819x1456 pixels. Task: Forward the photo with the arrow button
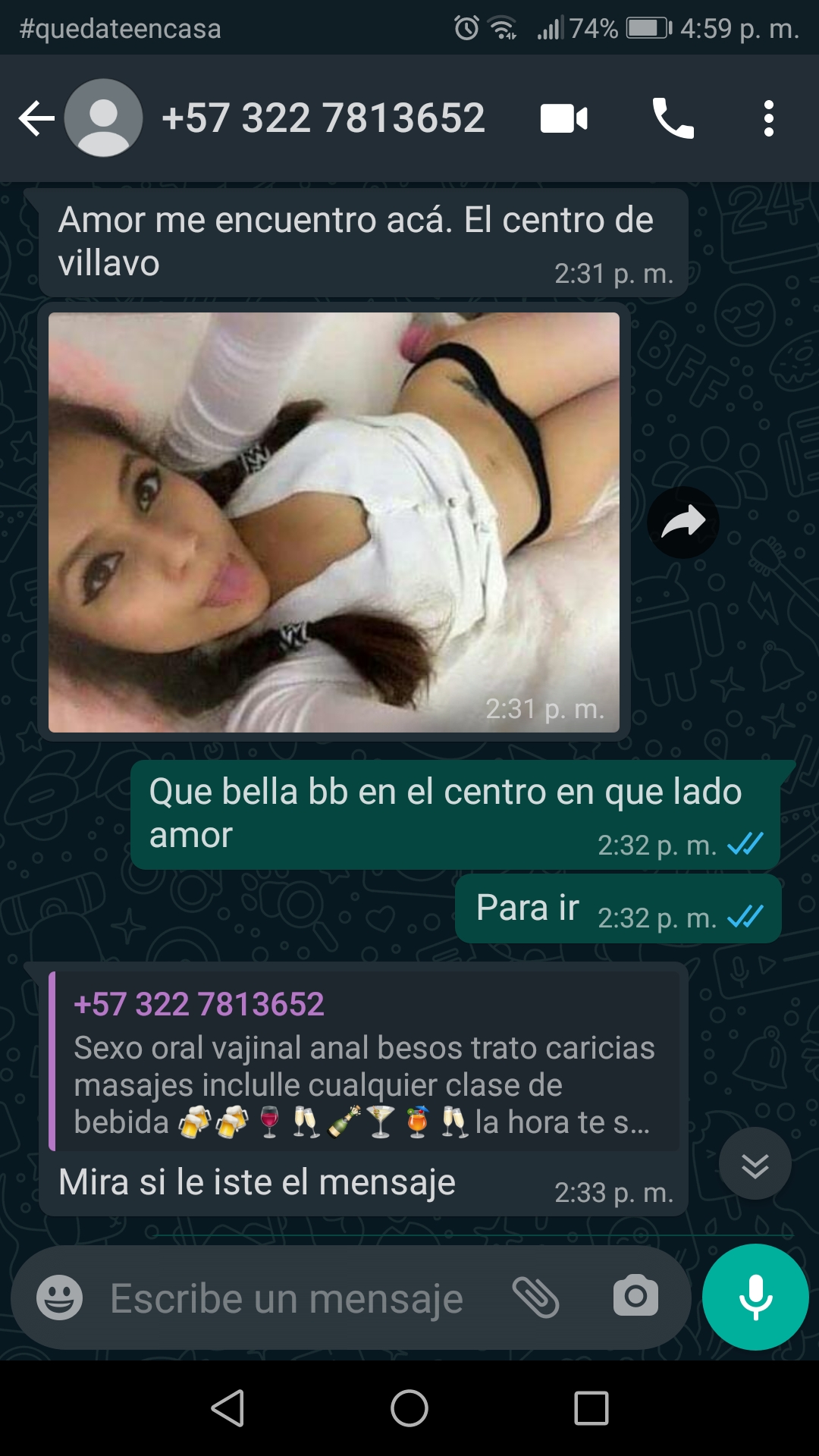point(682,522)
